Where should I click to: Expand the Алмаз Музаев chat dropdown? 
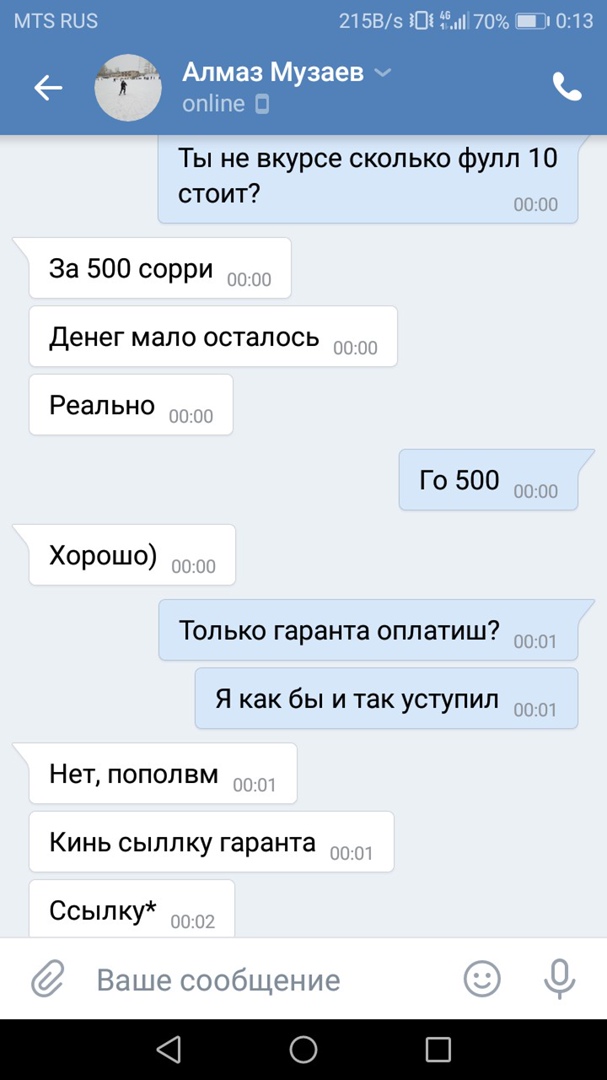pos(382,73)
